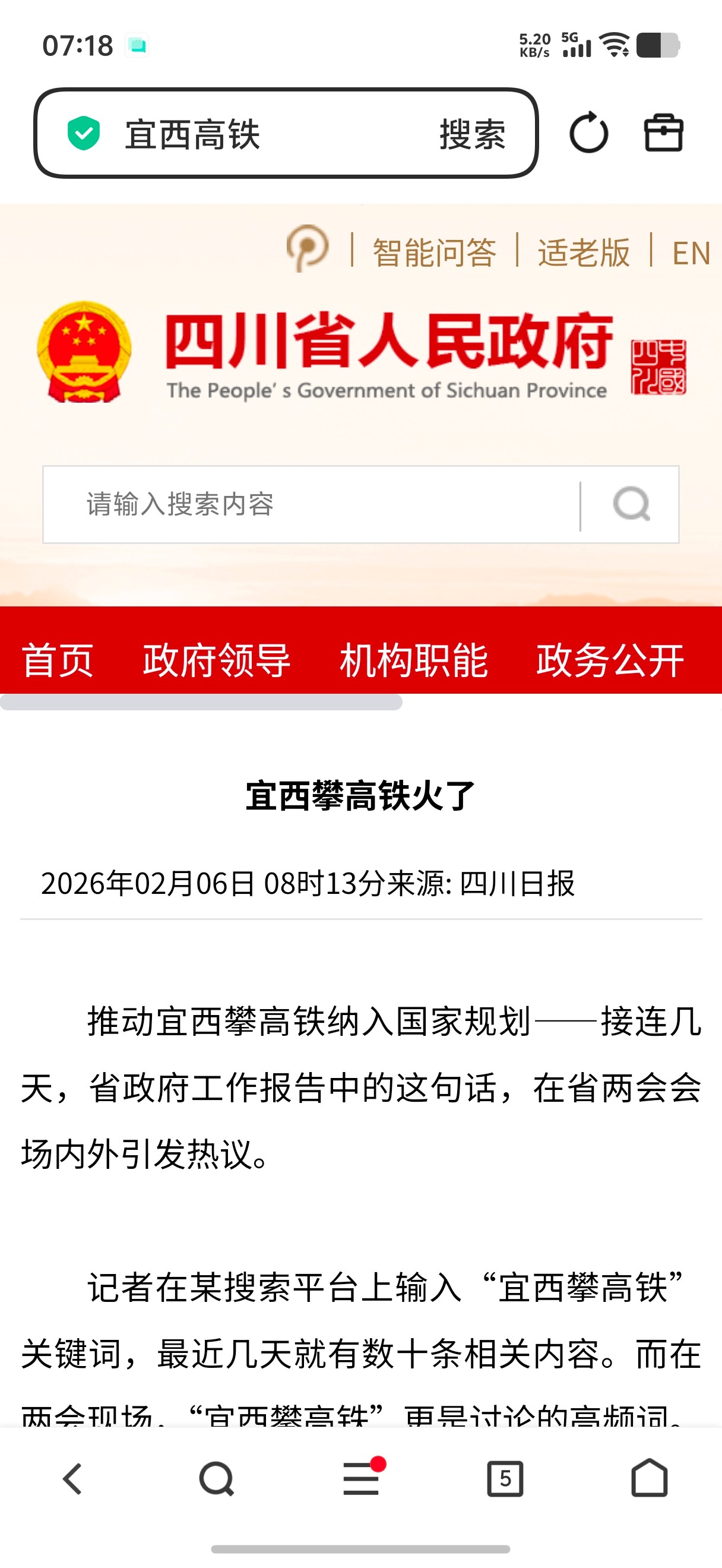The height and width of the screenshot is (1568, 722).
Task: Switch to 适老版 version
Action: point(583,252)
